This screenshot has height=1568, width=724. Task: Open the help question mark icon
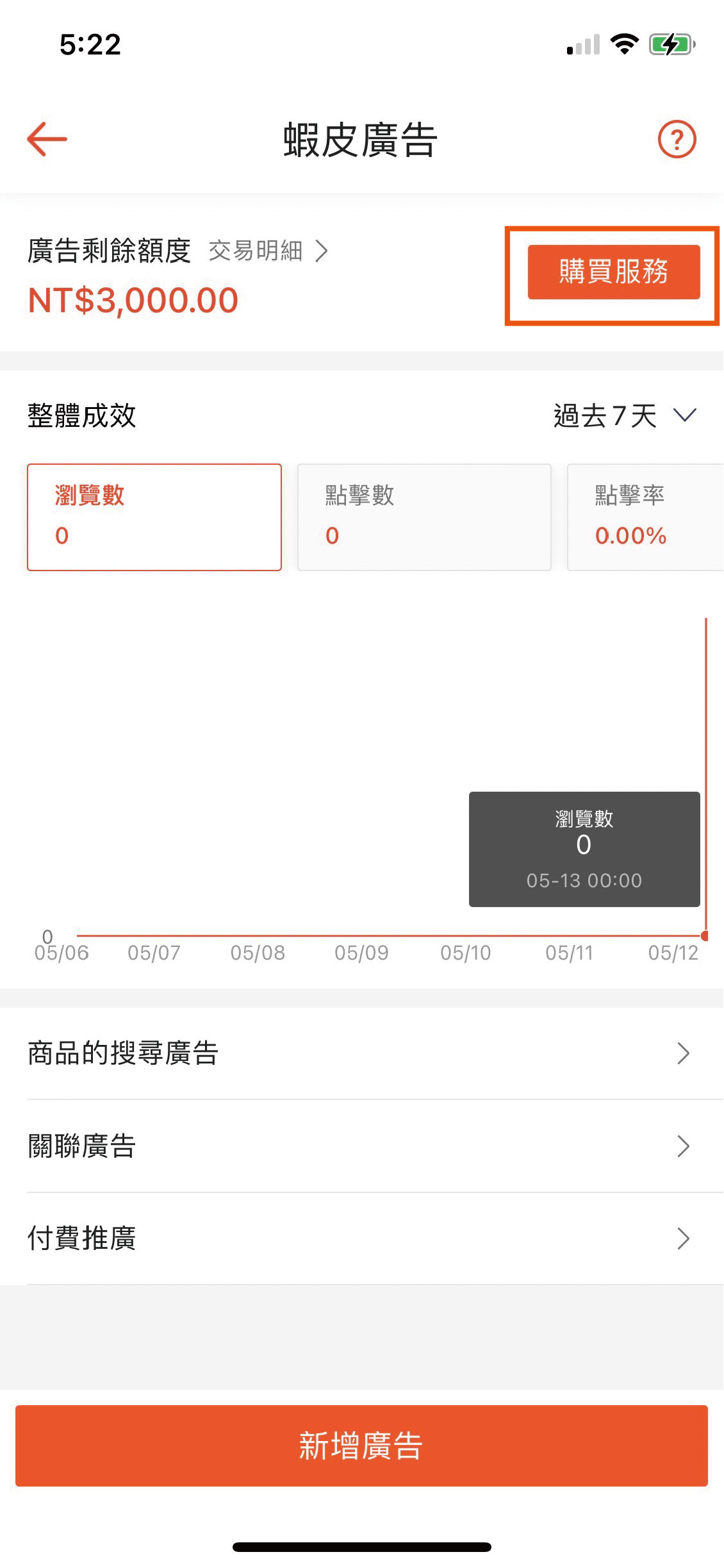tap(677, 139)
